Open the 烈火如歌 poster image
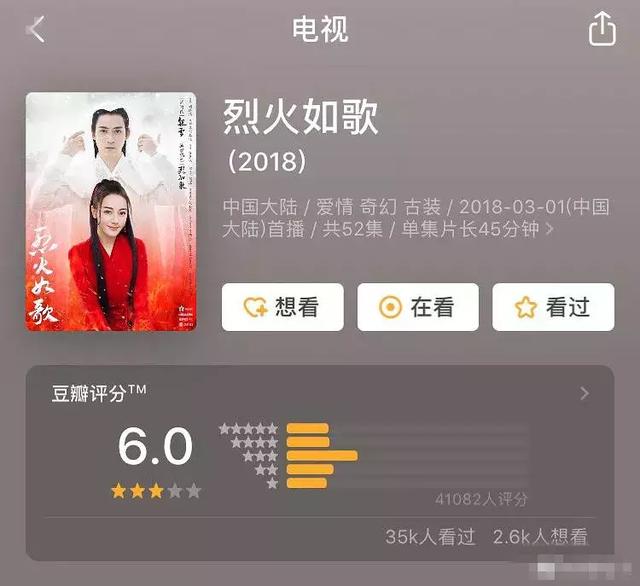640x586 pixels. tap(110, 211)
